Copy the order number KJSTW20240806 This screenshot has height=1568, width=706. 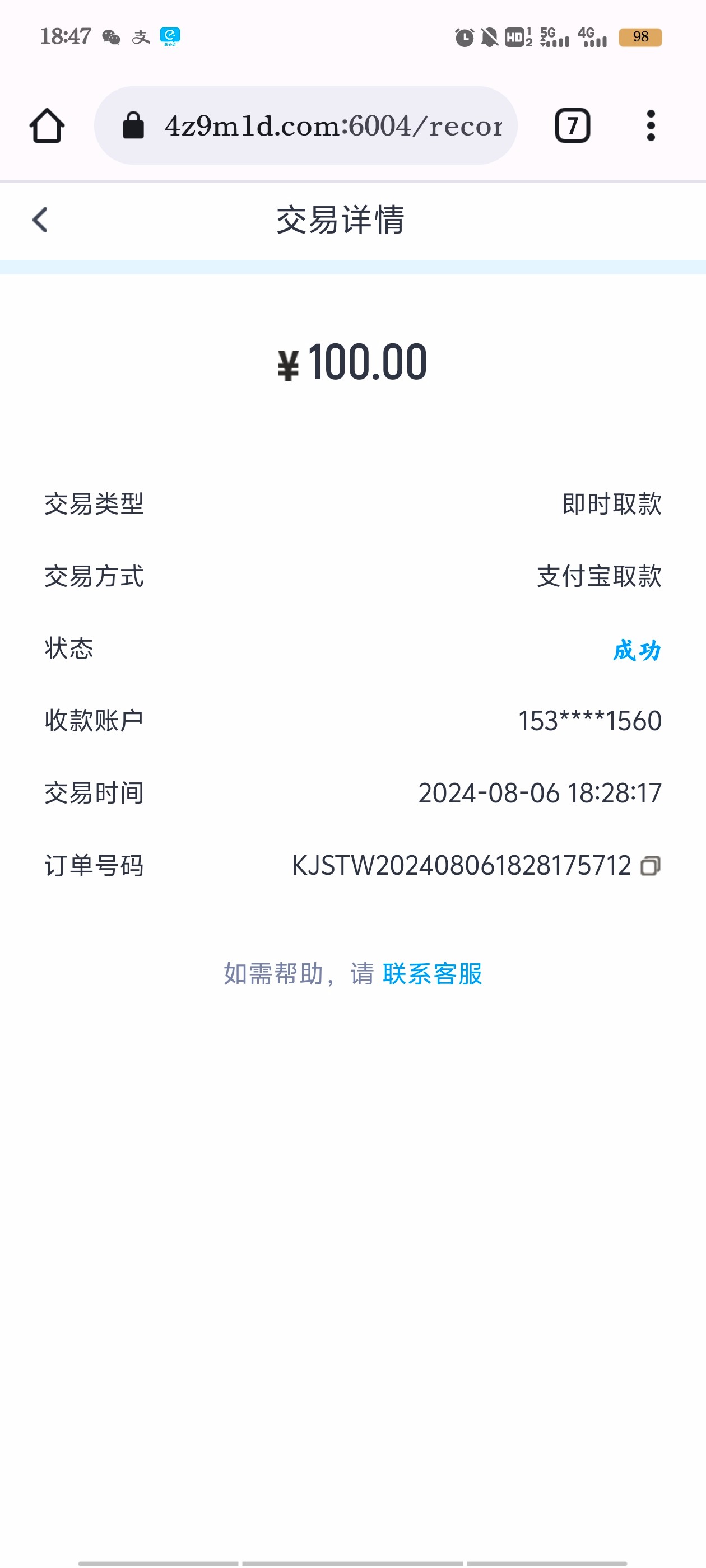click(650, 866)
